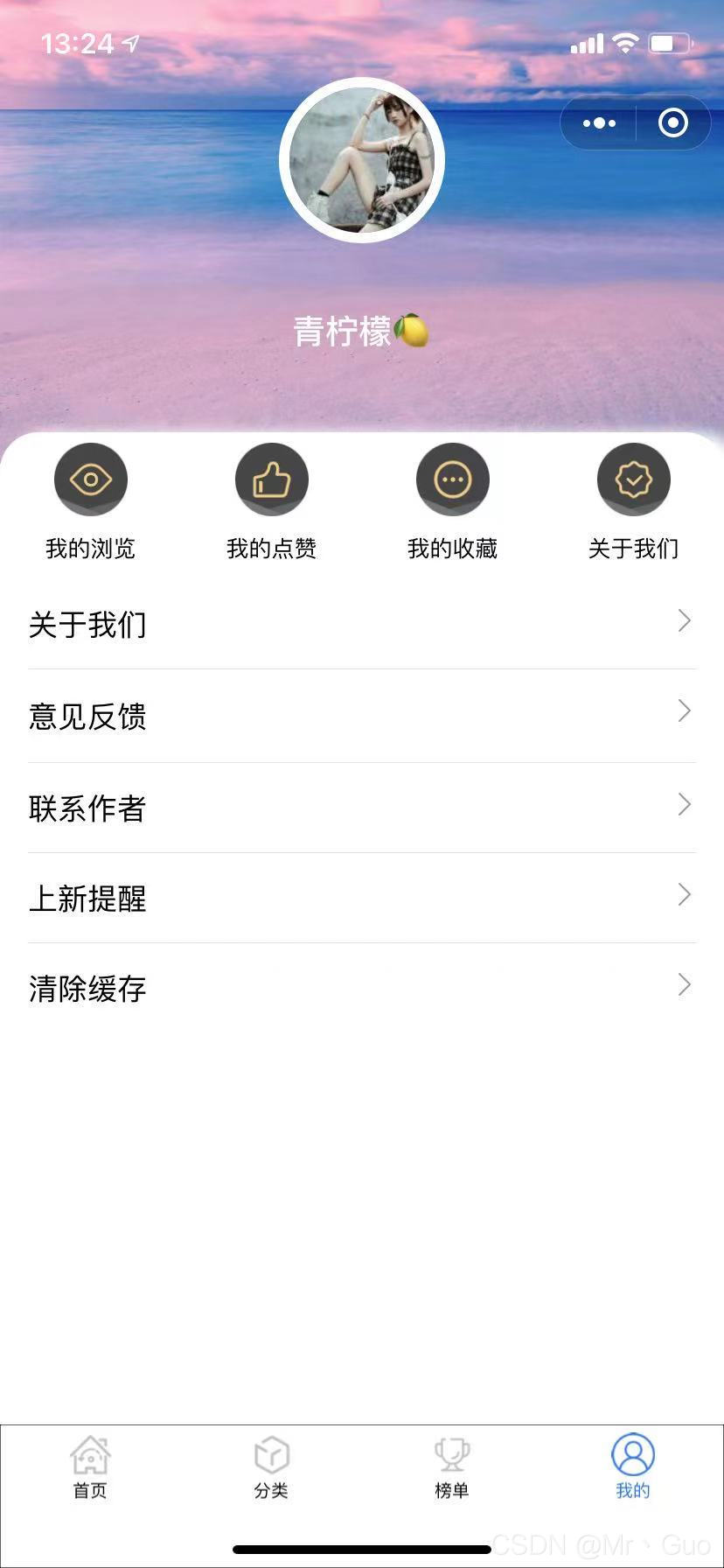Tap the 首页 home icon

(x=90, y=1455)
